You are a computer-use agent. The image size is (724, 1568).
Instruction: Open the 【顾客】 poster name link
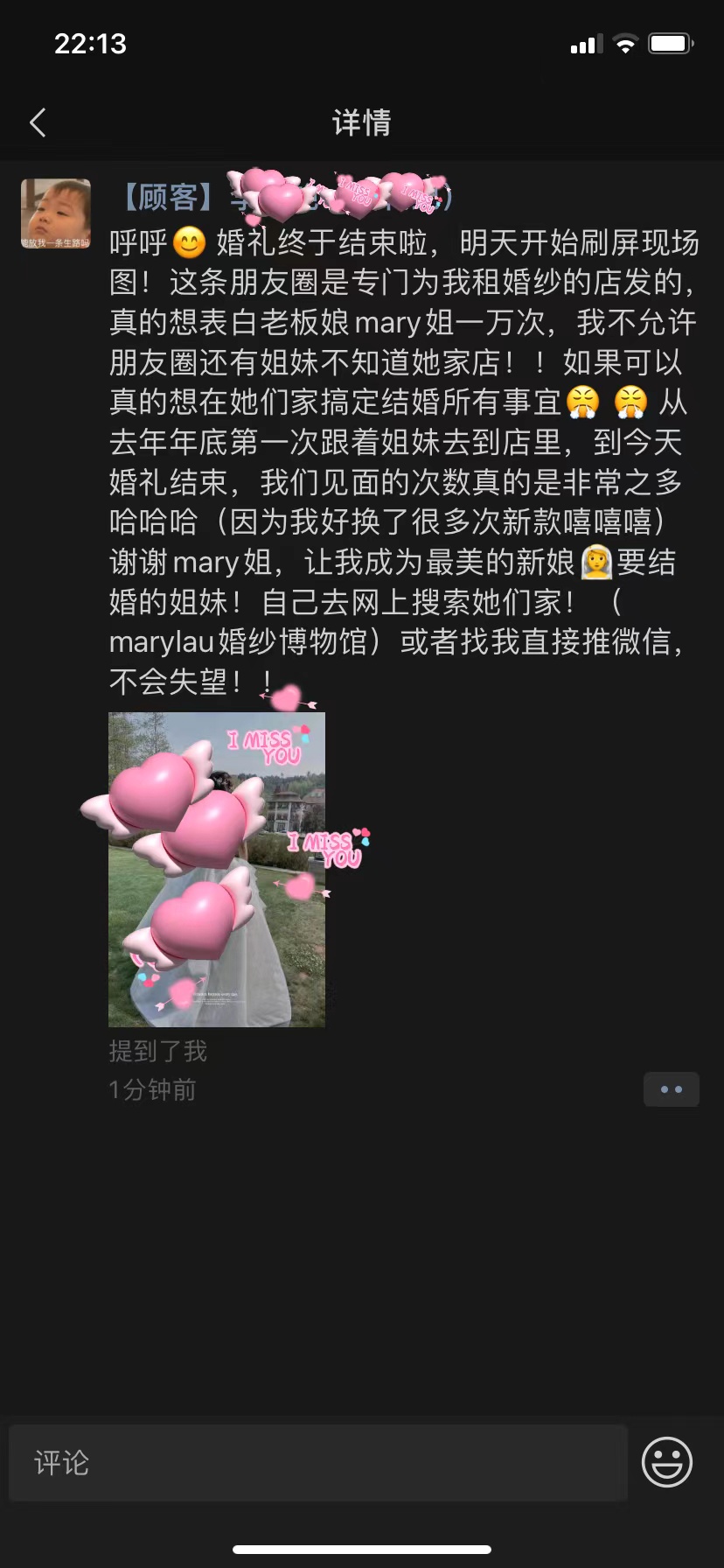[x=280, y=198]
